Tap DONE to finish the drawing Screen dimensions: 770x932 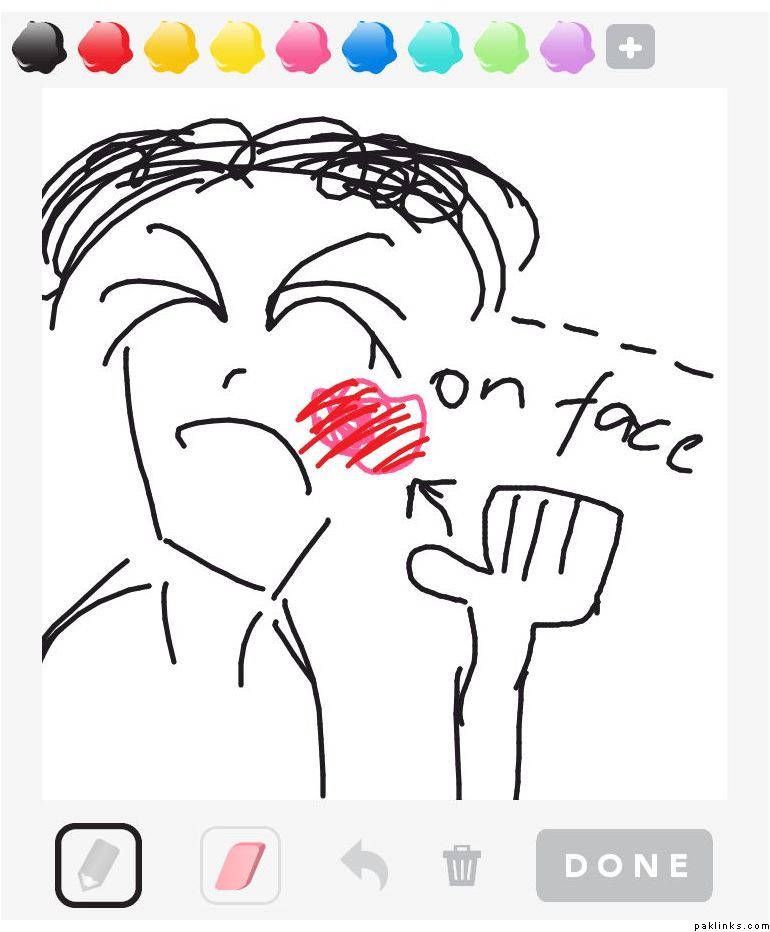click(x=625, y=865)
